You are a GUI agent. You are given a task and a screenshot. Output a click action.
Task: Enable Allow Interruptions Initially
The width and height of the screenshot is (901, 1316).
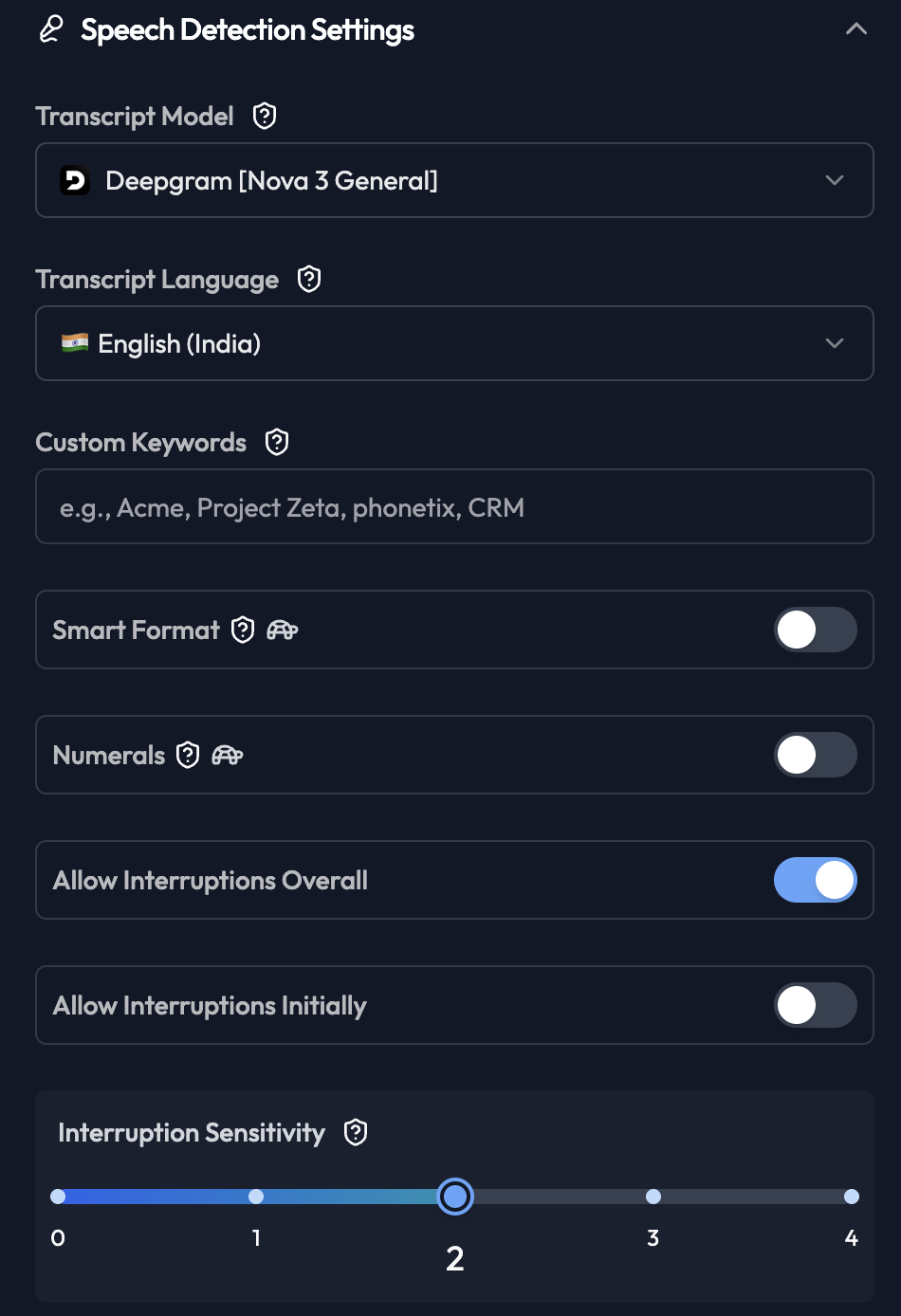point(815,1005)
